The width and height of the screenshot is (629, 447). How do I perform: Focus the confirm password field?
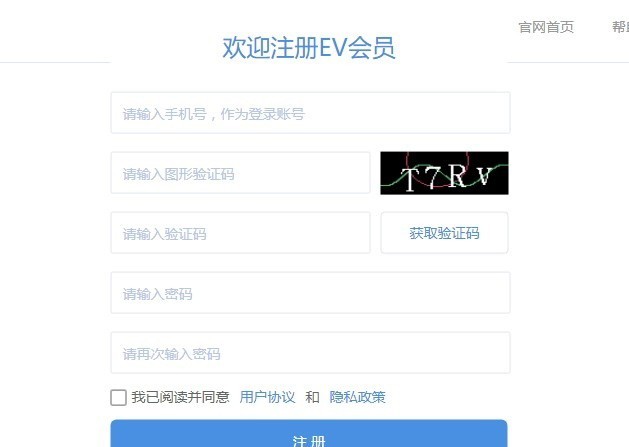pos(310,353)
